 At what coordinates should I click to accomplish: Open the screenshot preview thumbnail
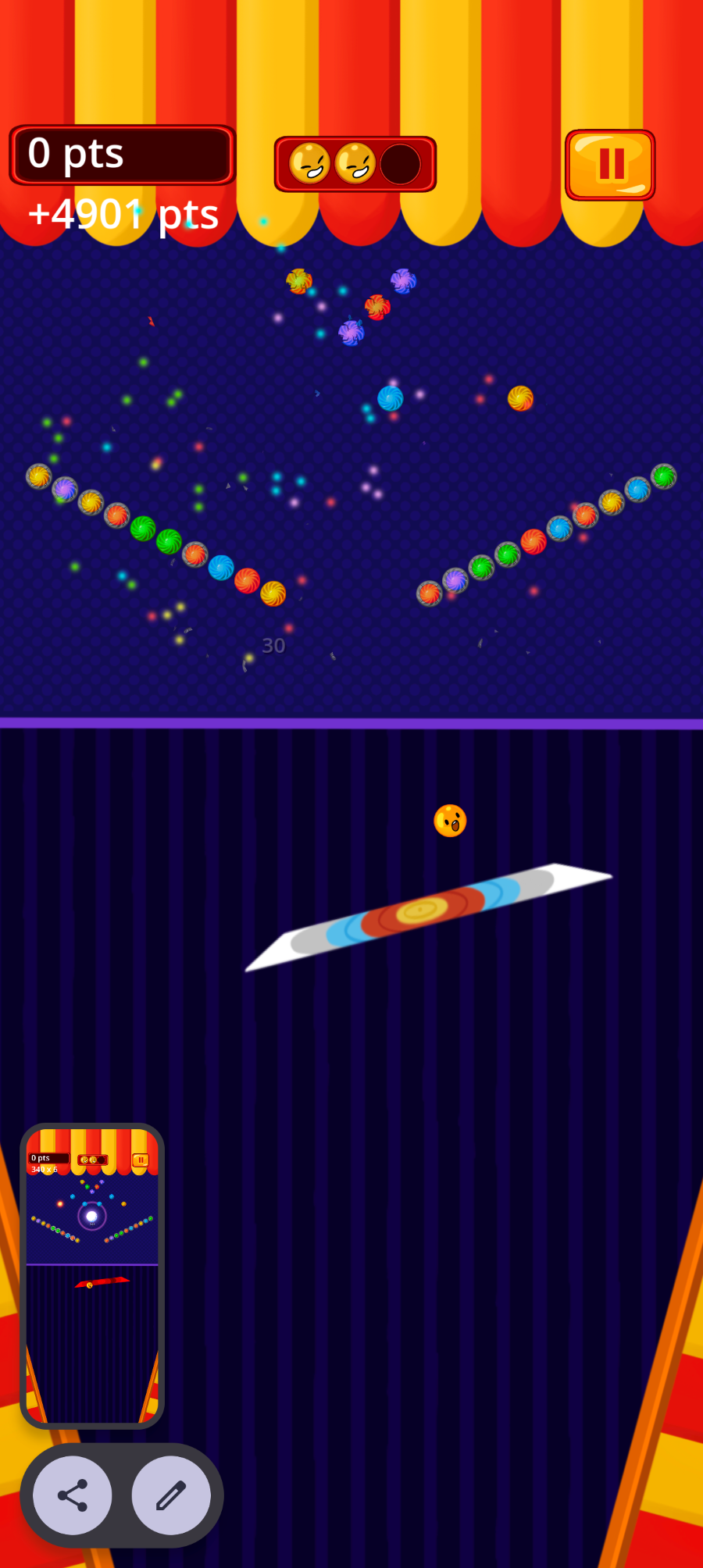coord(92,1275)
